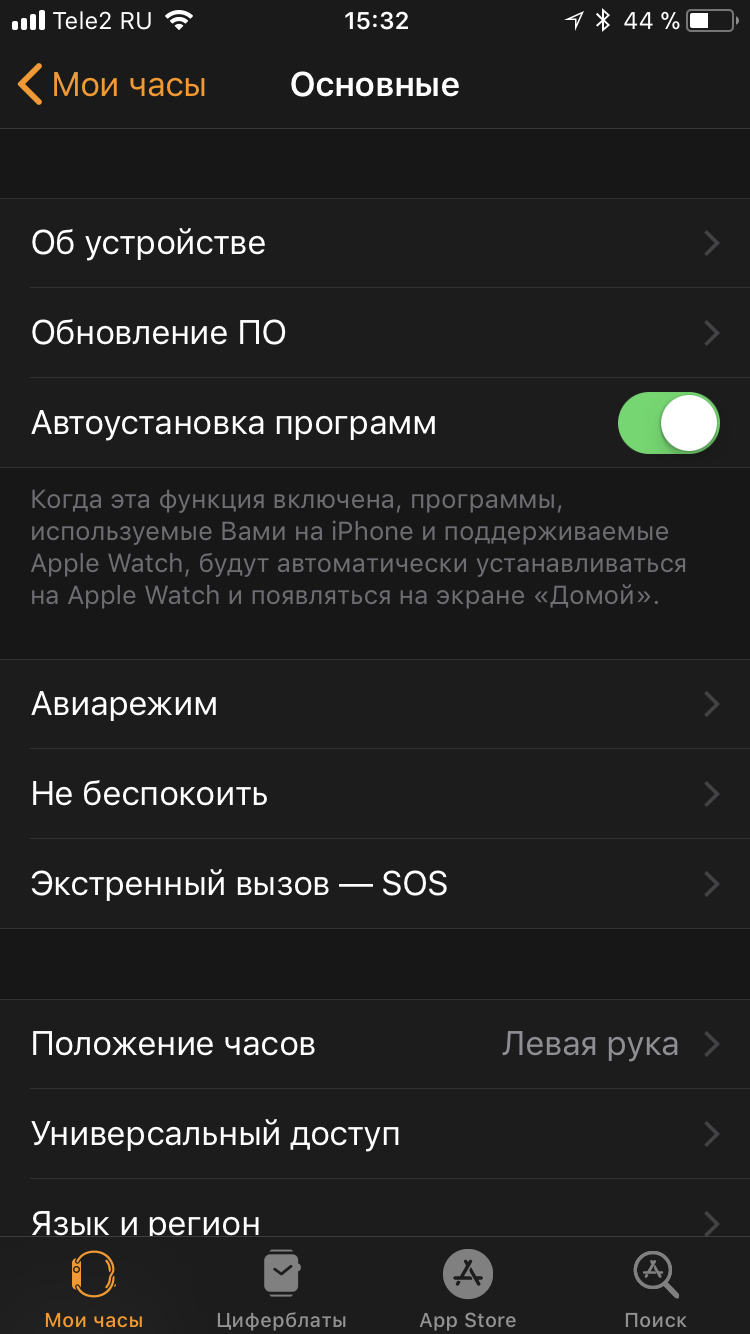Open Экстренный вызов — SOS
The image size is (750, 1334).
(x=375, y=884)
